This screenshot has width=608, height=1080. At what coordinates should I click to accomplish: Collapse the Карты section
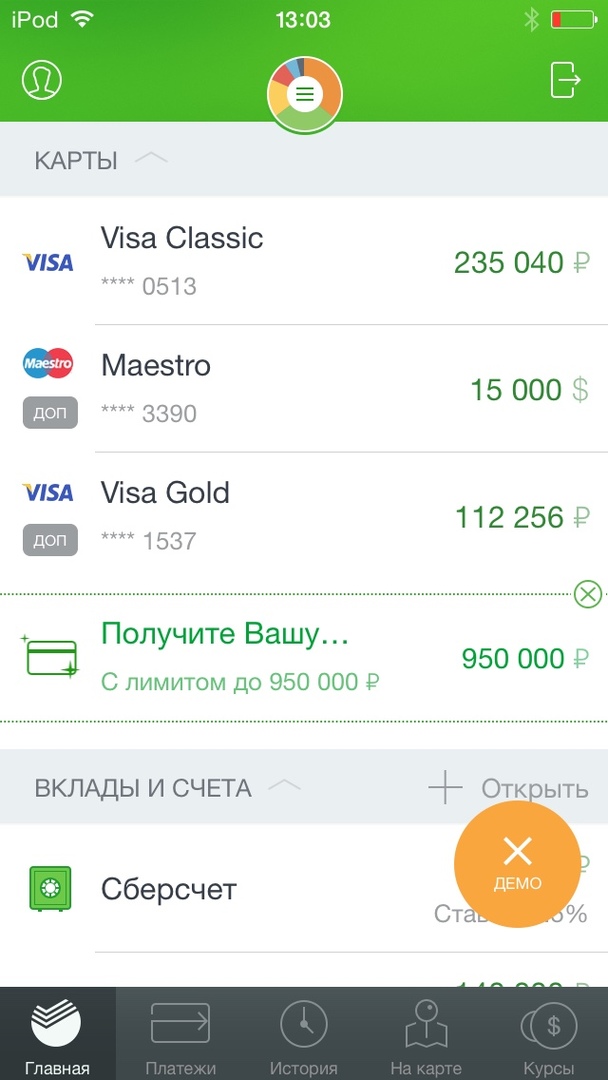pos(150,160)
